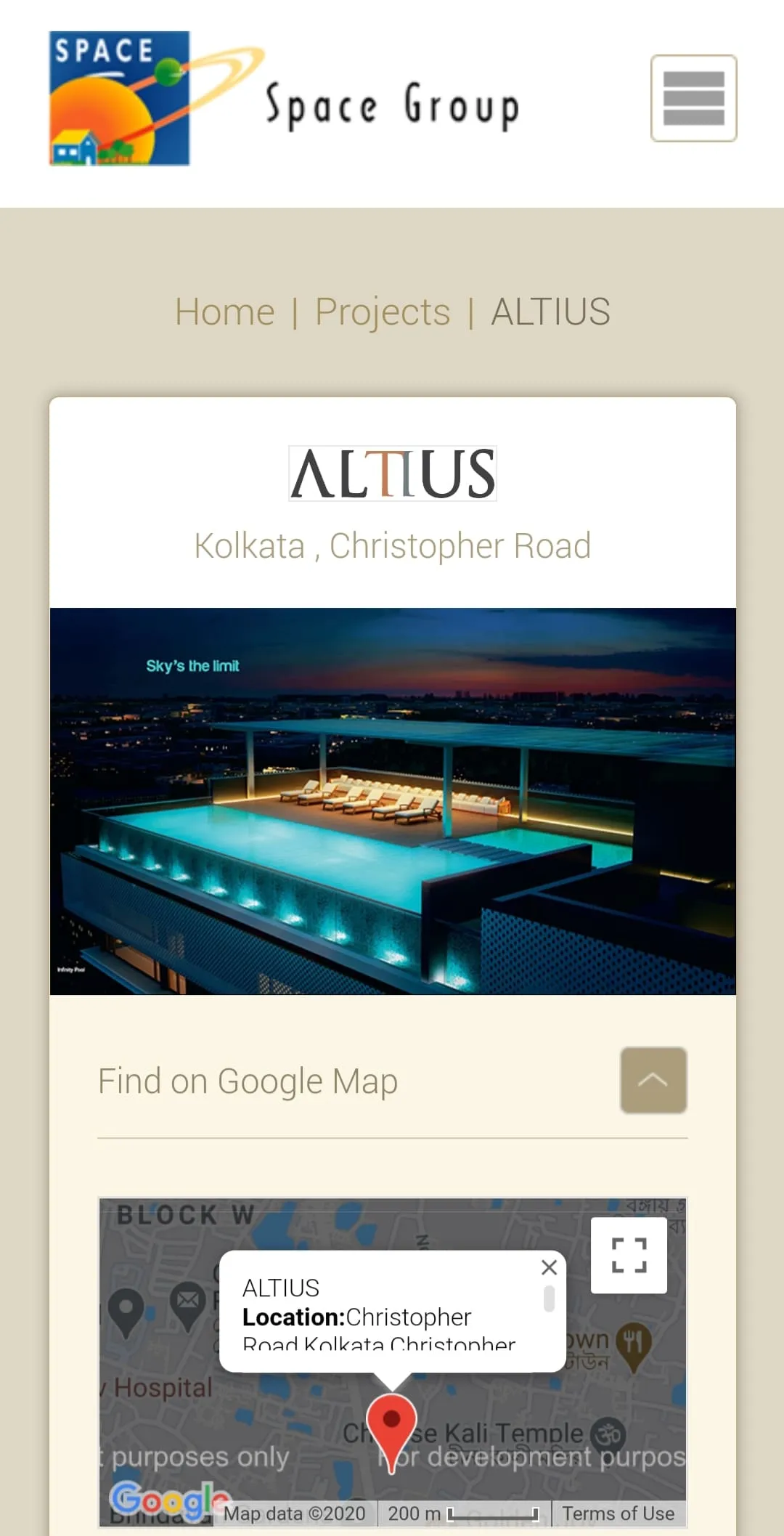Go to the Home breadcrumb link
The height and width of the screenshot is (1536, 784).
225,312
